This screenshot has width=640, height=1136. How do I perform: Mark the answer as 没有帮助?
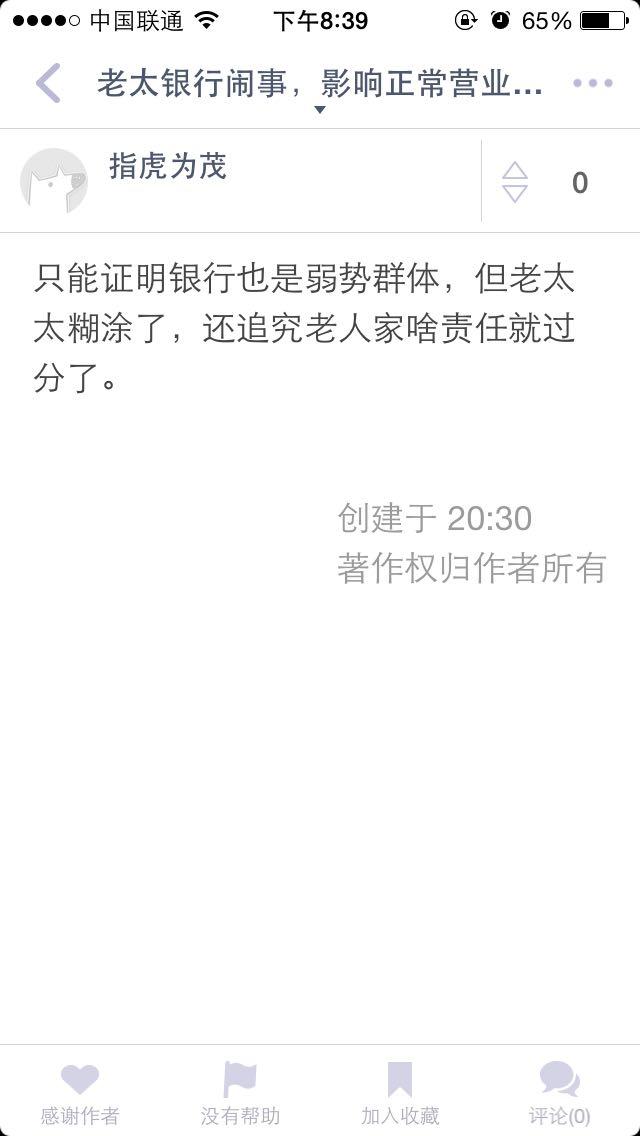coord(240,1092)
